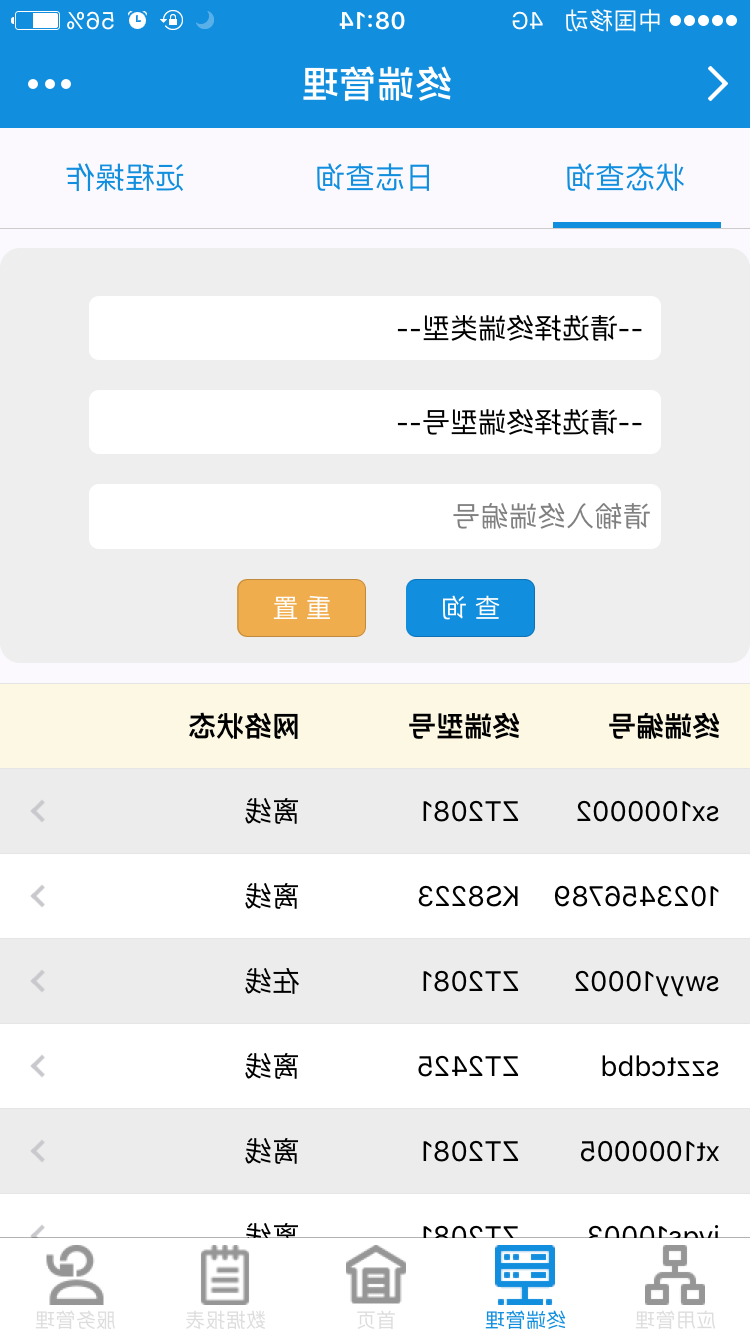Open terminal row sx1000002

click(375, 811)
